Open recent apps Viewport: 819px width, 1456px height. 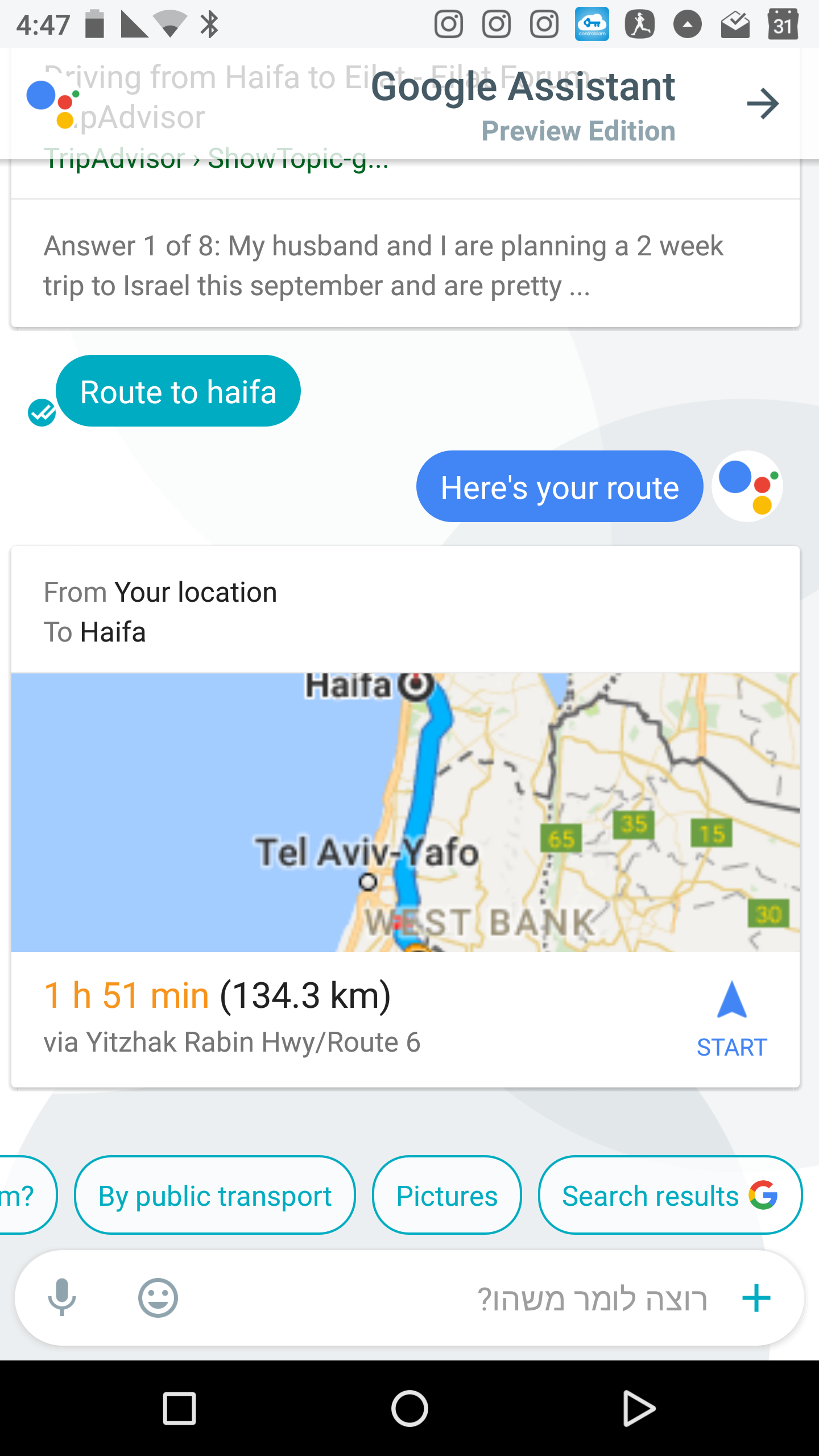coord(180,1408)
